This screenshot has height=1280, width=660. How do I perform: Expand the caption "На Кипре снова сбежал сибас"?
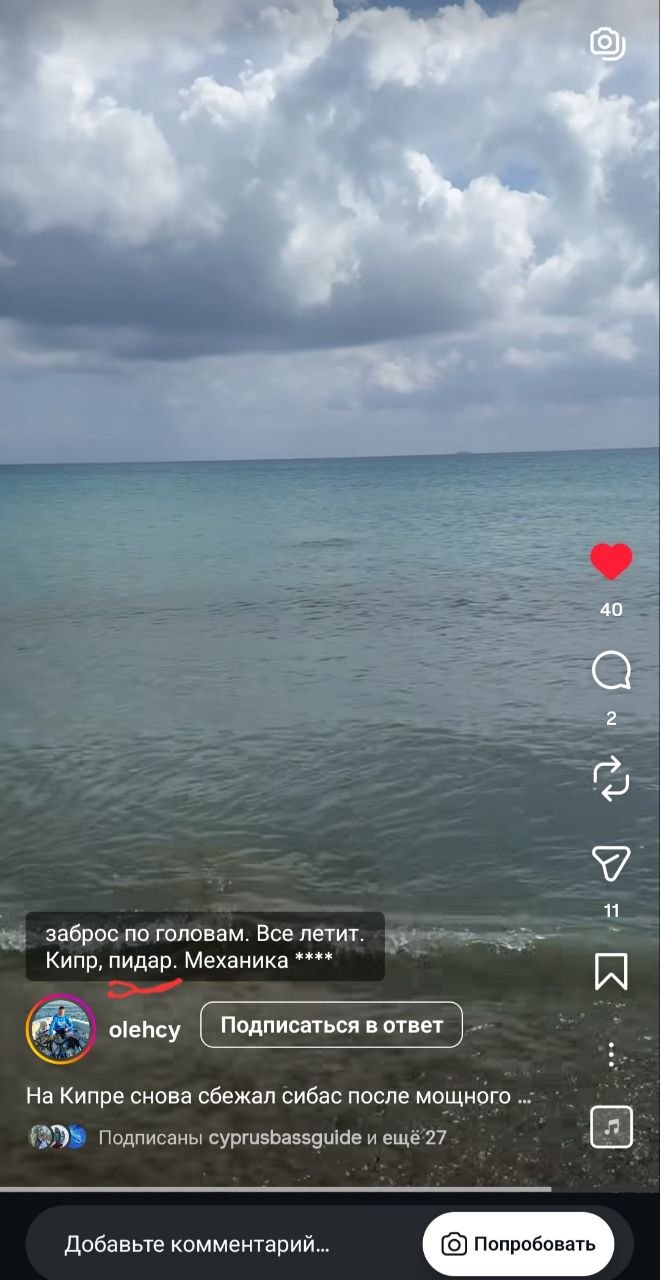(279, 1096)
